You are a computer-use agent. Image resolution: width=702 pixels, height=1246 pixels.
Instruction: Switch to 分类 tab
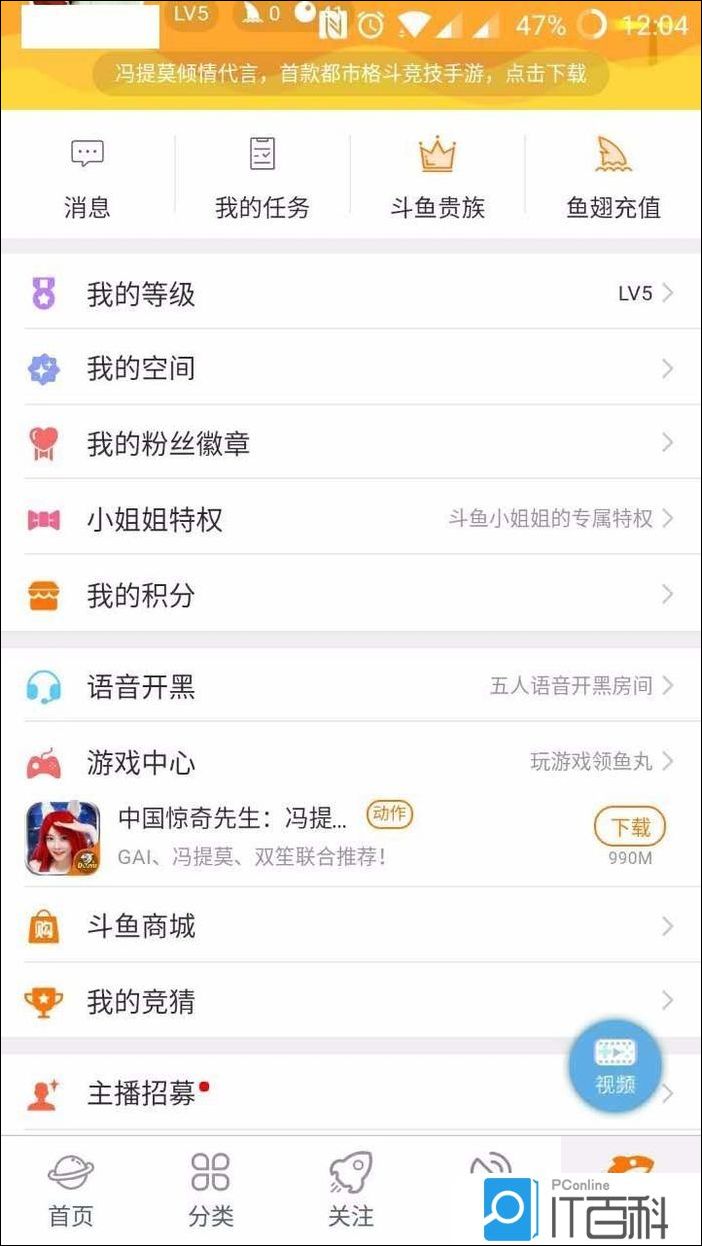[x=211, y=1190]
